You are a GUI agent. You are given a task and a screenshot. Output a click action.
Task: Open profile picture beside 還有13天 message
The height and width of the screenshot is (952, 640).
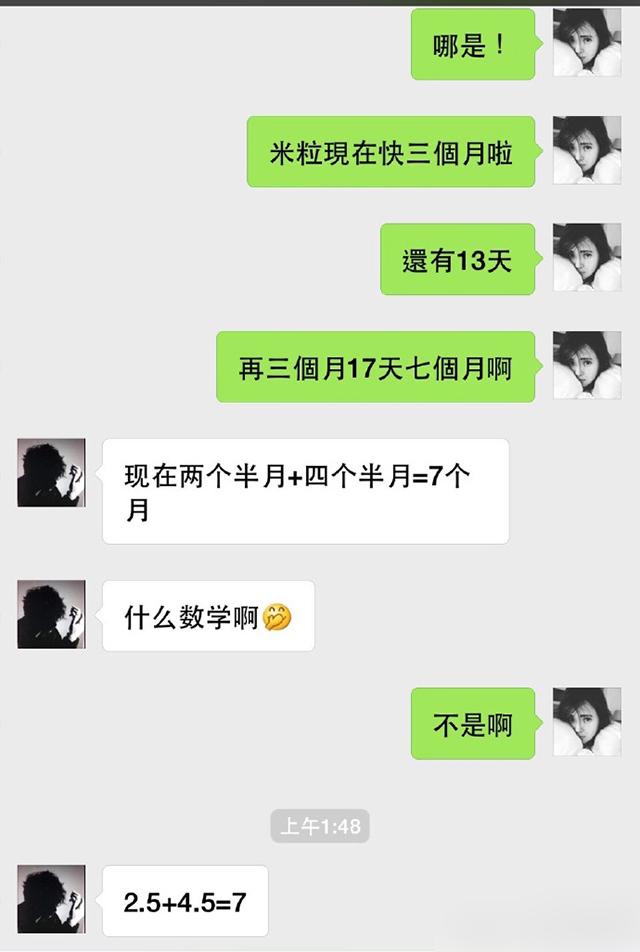(x=587, y=258)
